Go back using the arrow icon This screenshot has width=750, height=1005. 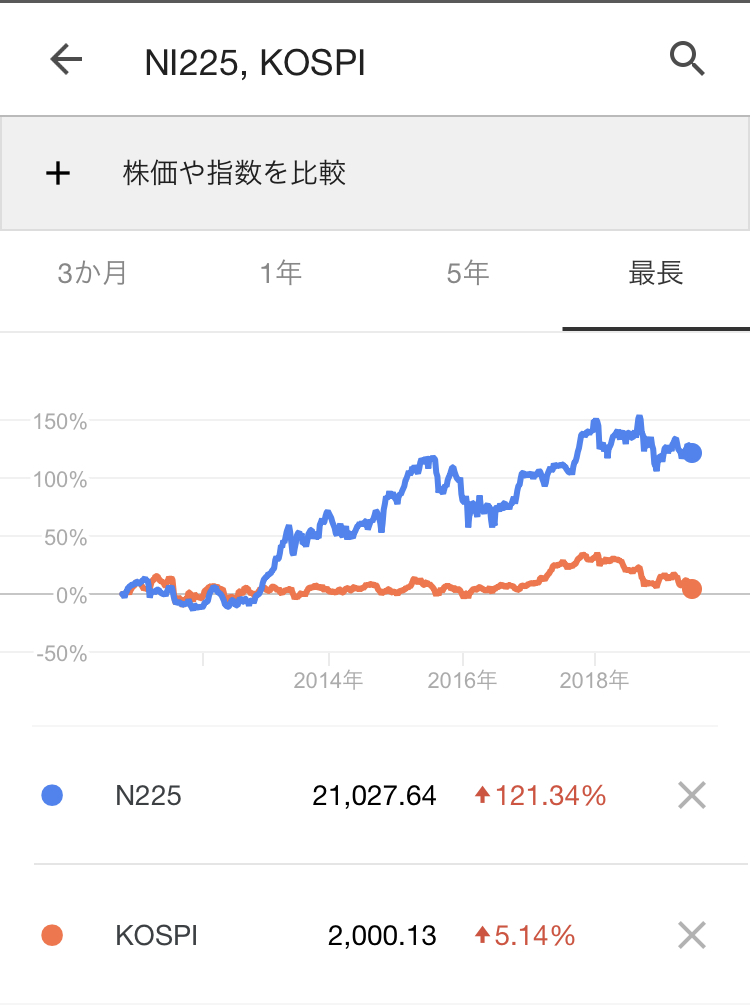click(66, 60)
